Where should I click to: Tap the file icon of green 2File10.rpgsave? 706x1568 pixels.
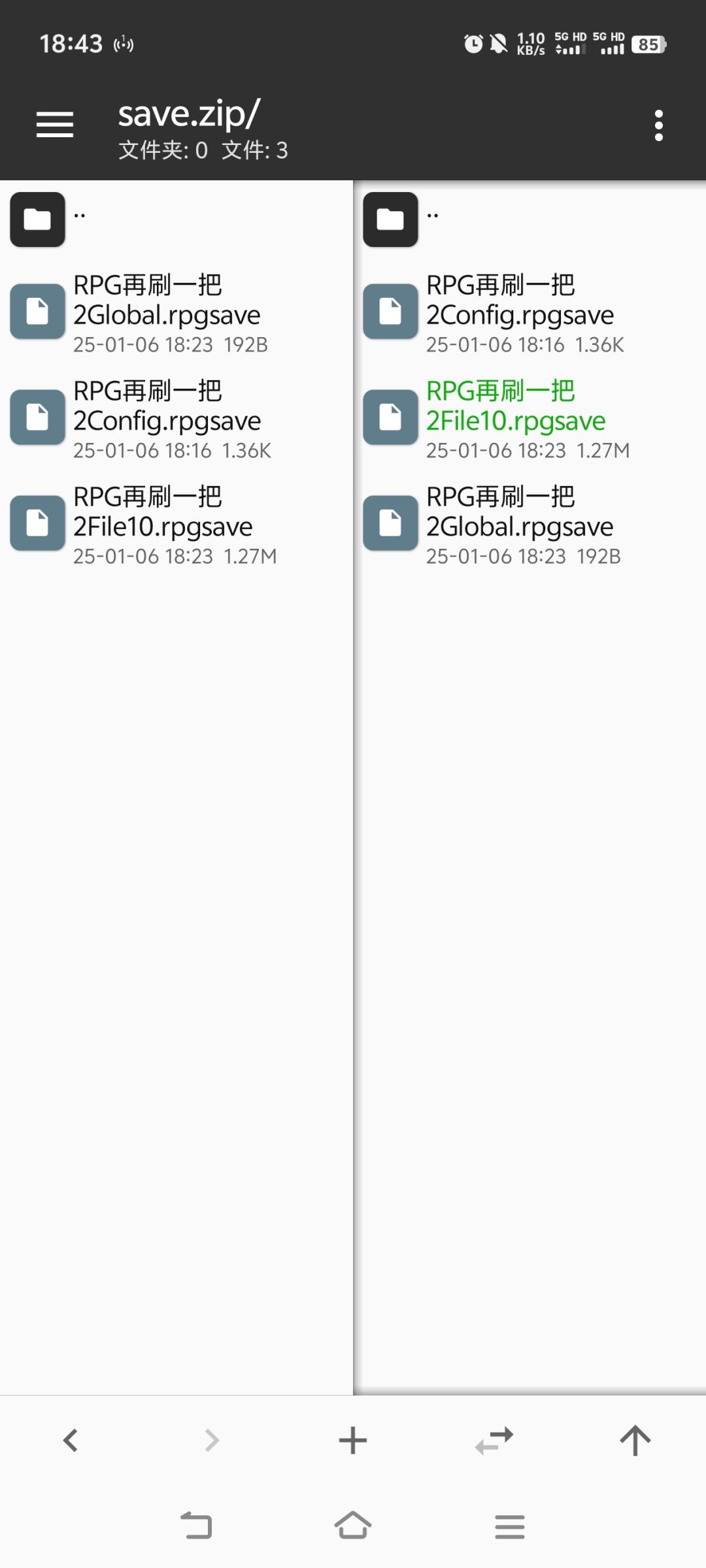click(390, 417)
